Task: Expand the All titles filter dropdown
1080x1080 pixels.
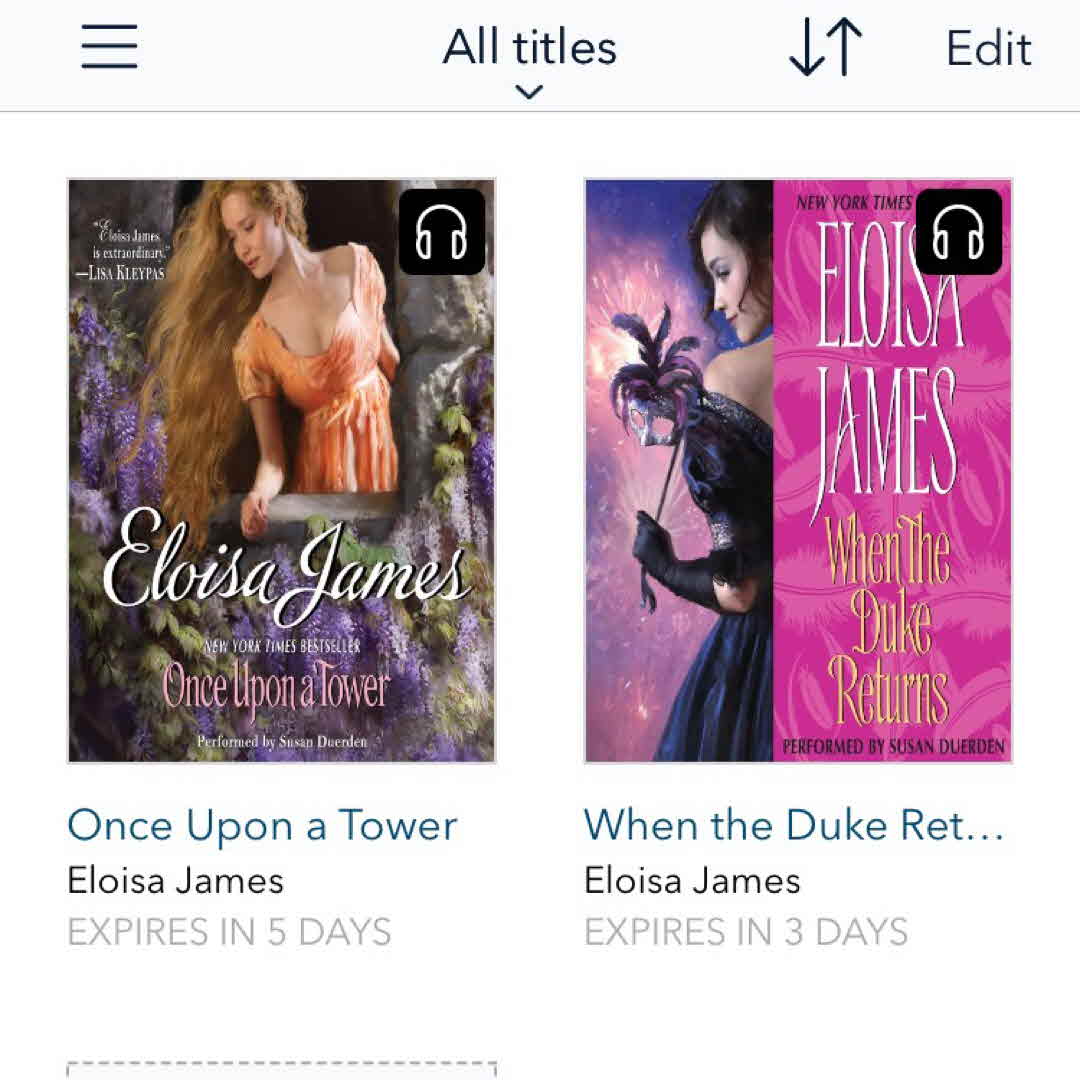Action: point(529,60)
